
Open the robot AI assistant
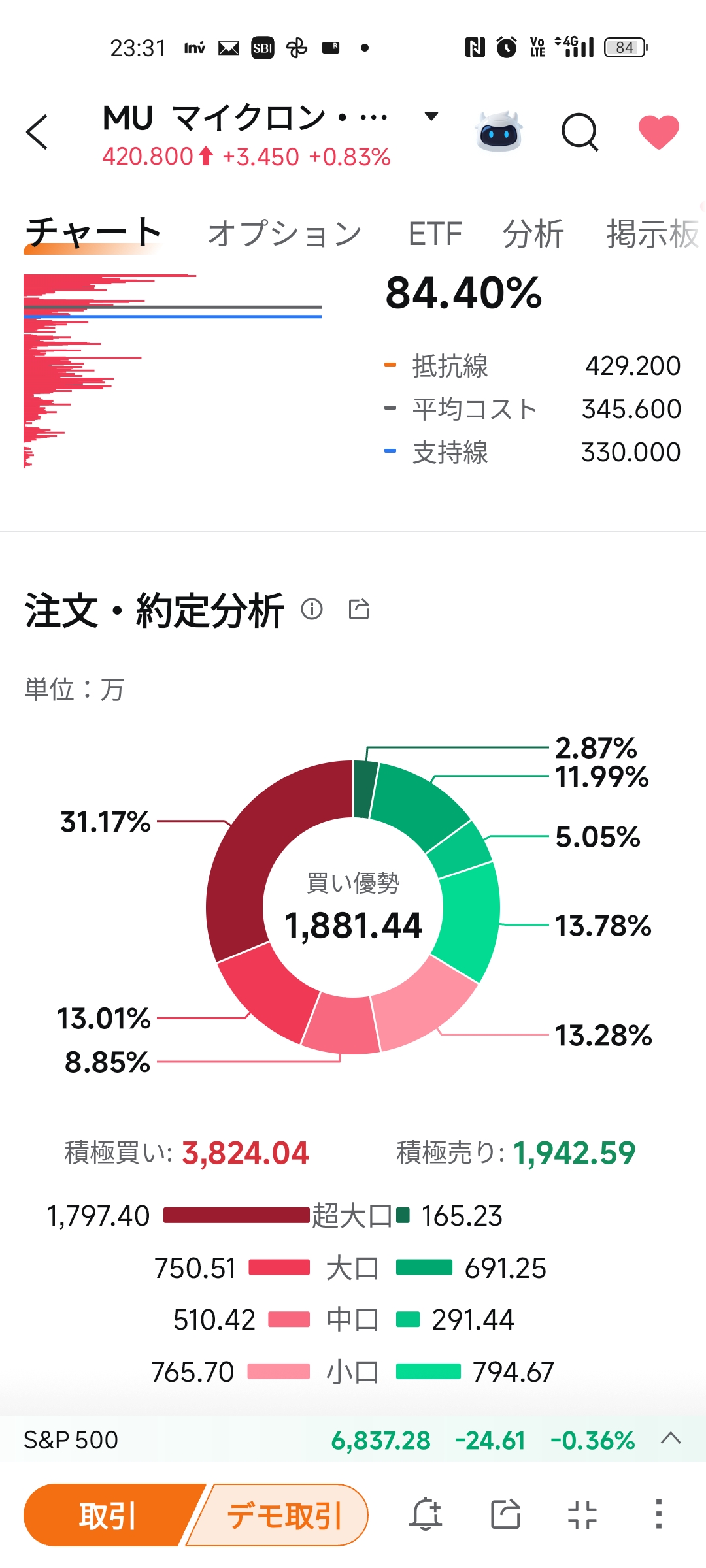pos(499,131)
